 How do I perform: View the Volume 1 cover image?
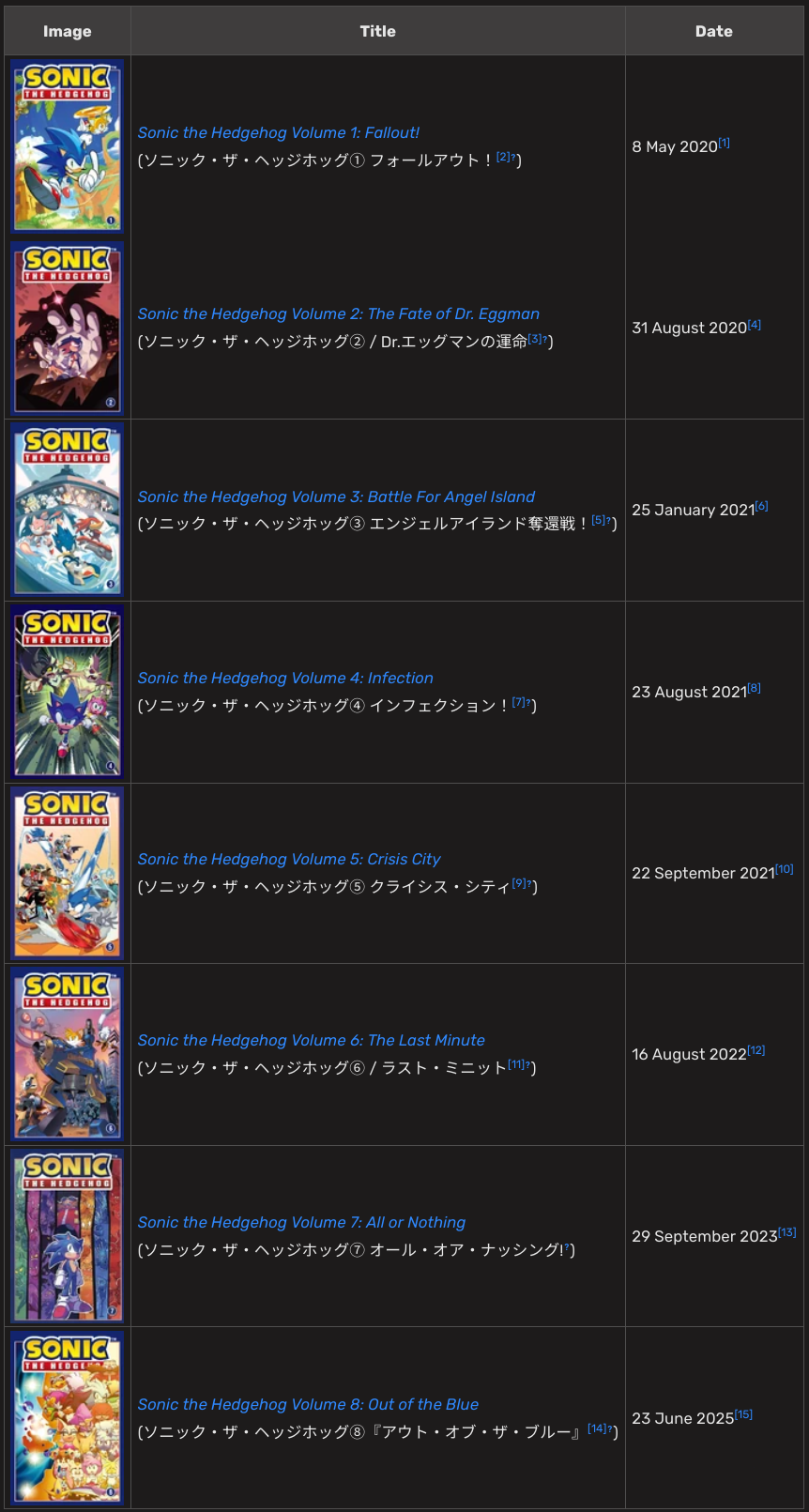pos(68,146)
